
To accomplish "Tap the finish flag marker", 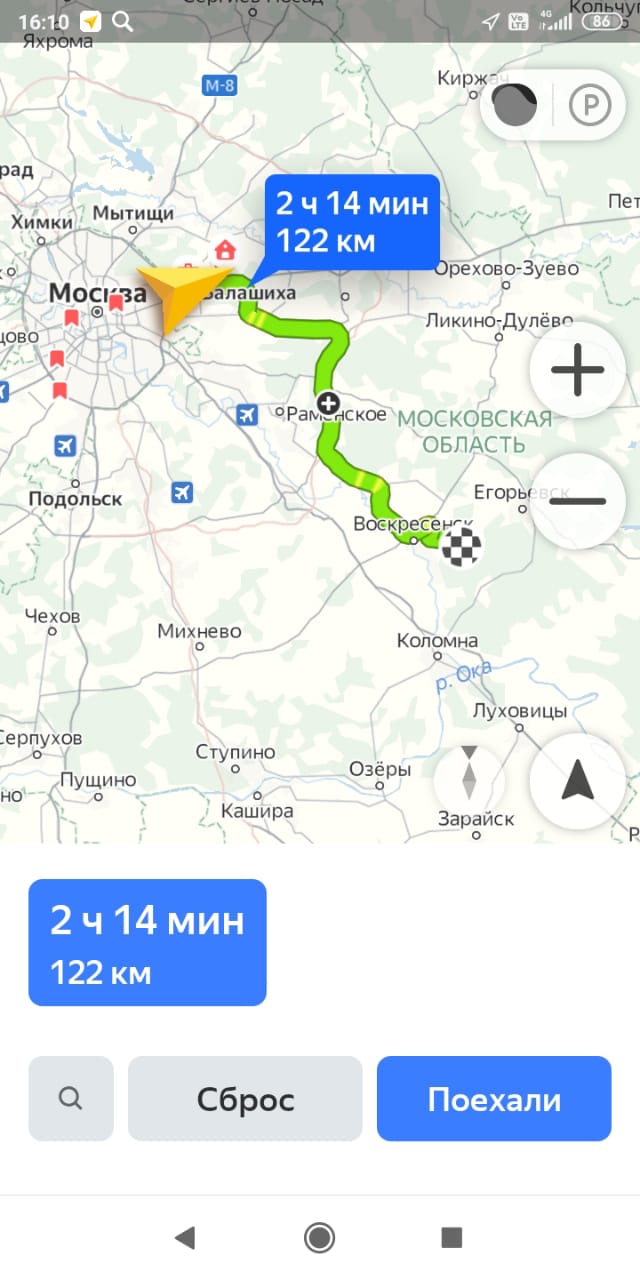I will [461, 545].
